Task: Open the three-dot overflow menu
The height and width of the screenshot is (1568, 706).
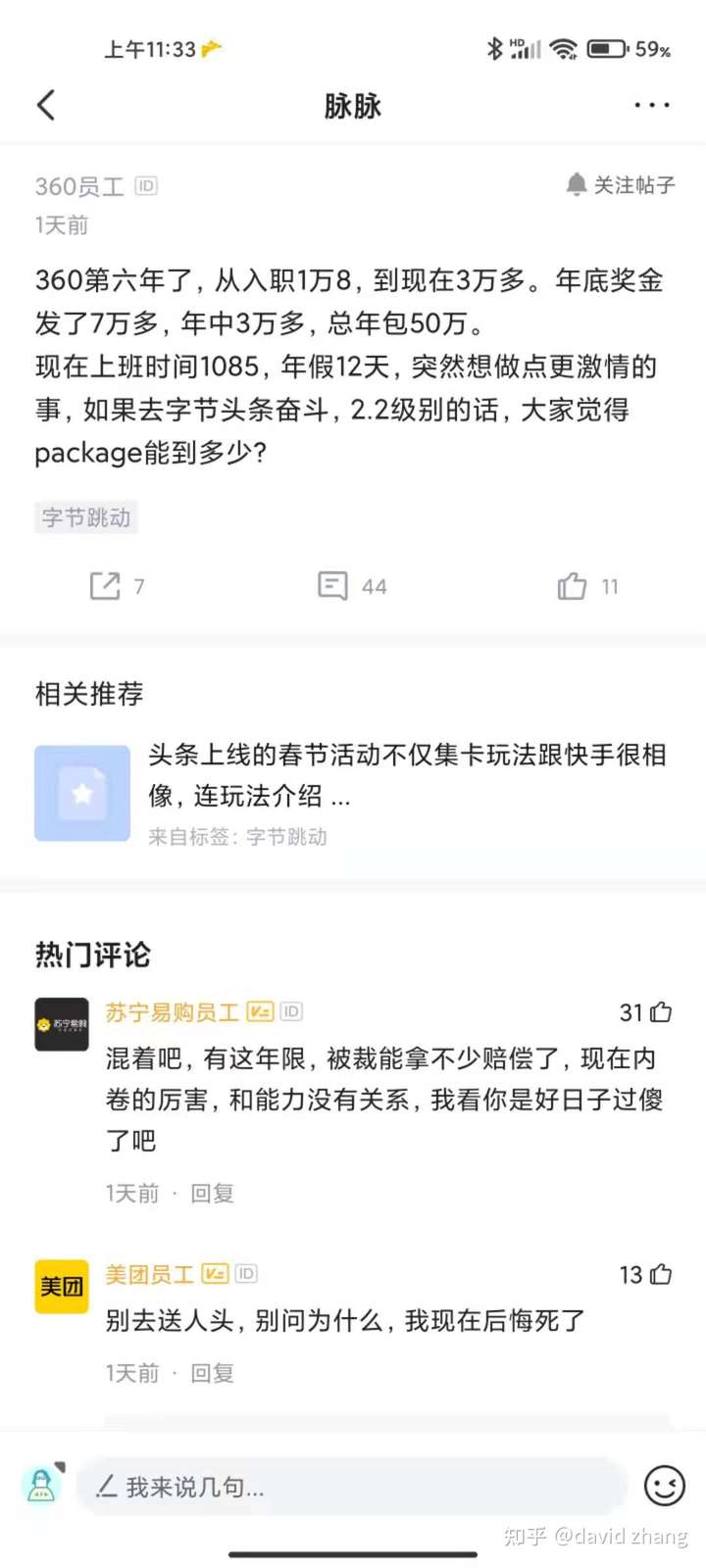Action: click(x=651, y=105)
